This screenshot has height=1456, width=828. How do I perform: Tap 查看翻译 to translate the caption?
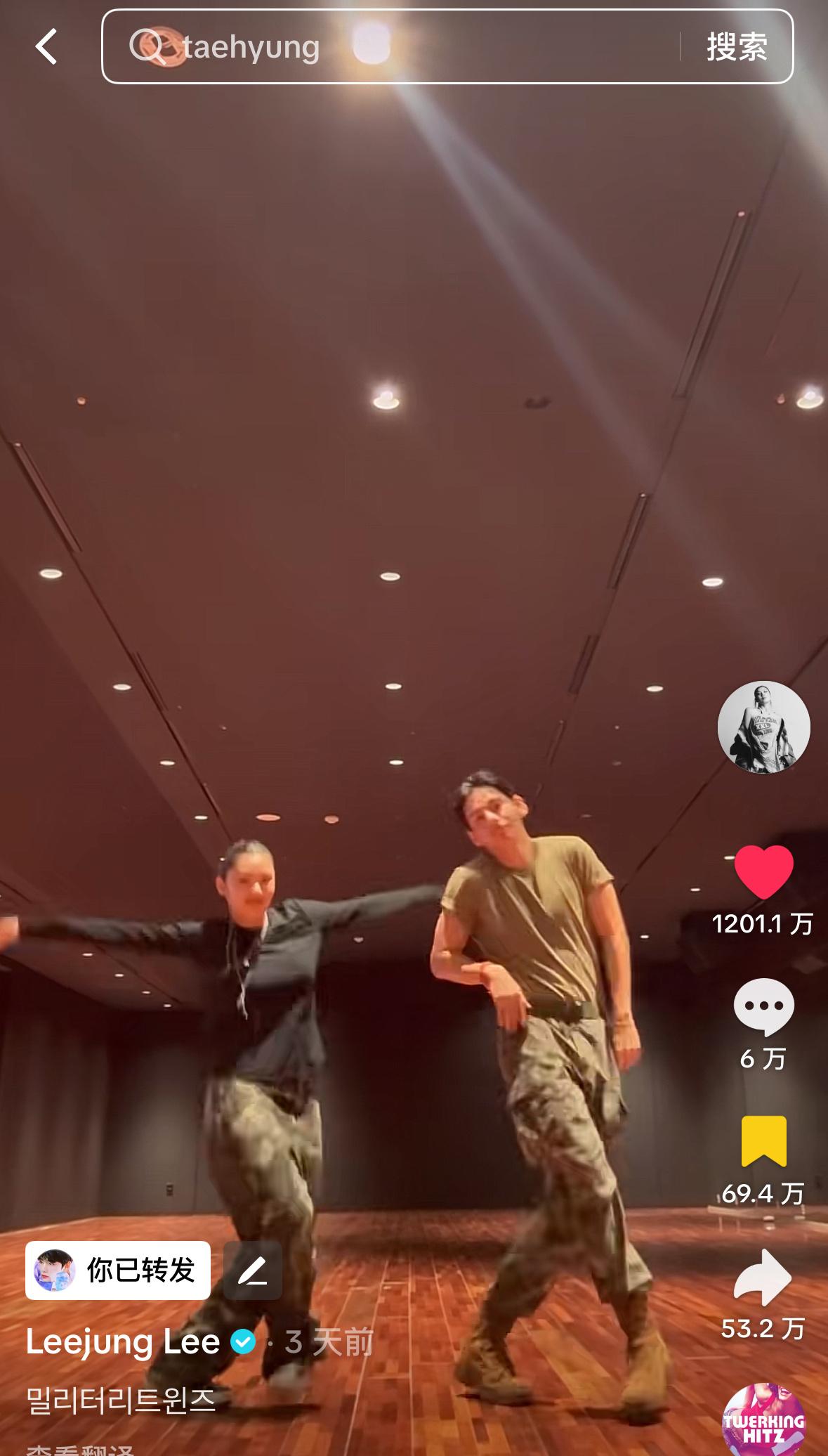click(x=79, y=1450)
